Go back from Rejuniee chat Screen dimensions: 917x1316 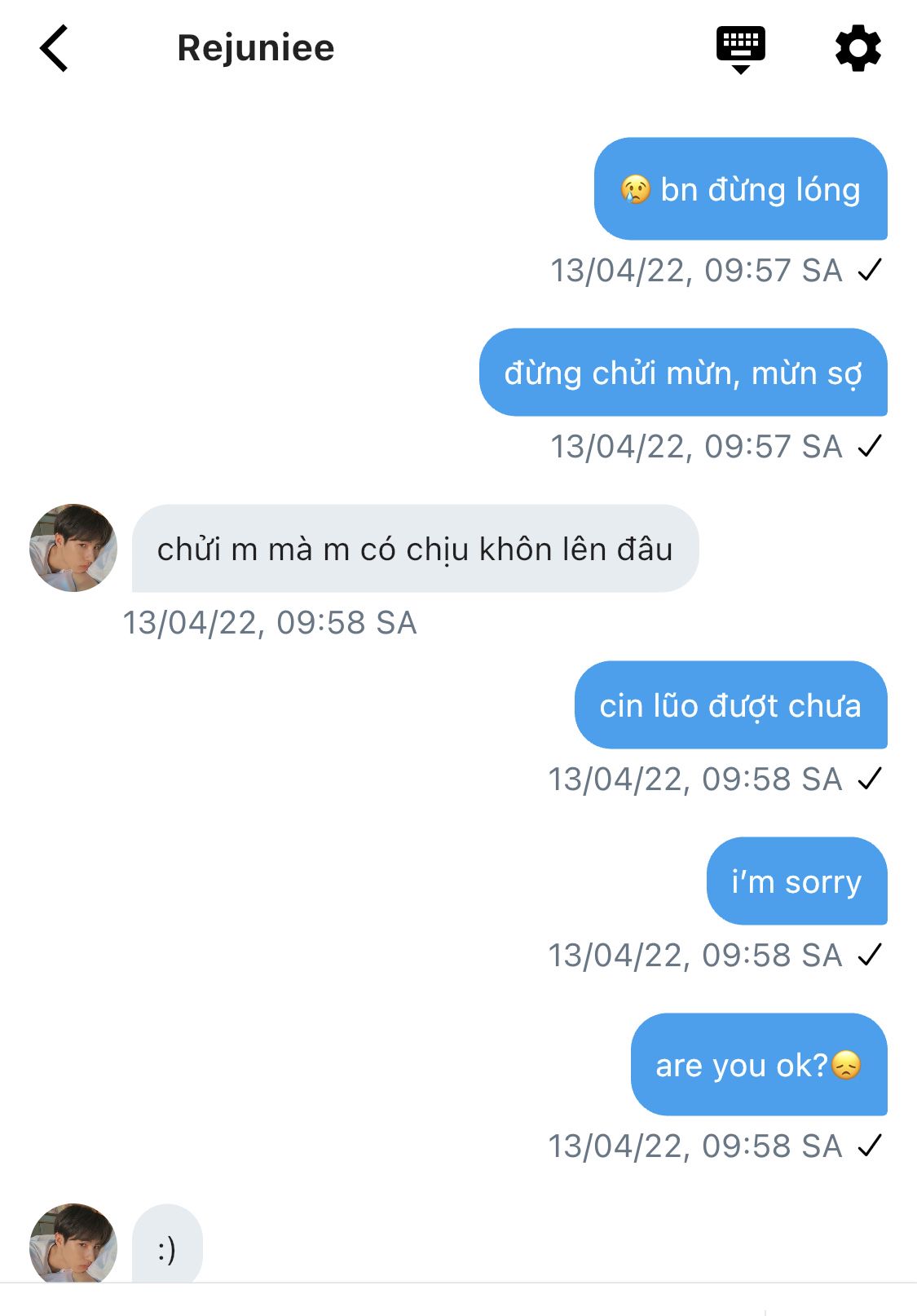55,49
